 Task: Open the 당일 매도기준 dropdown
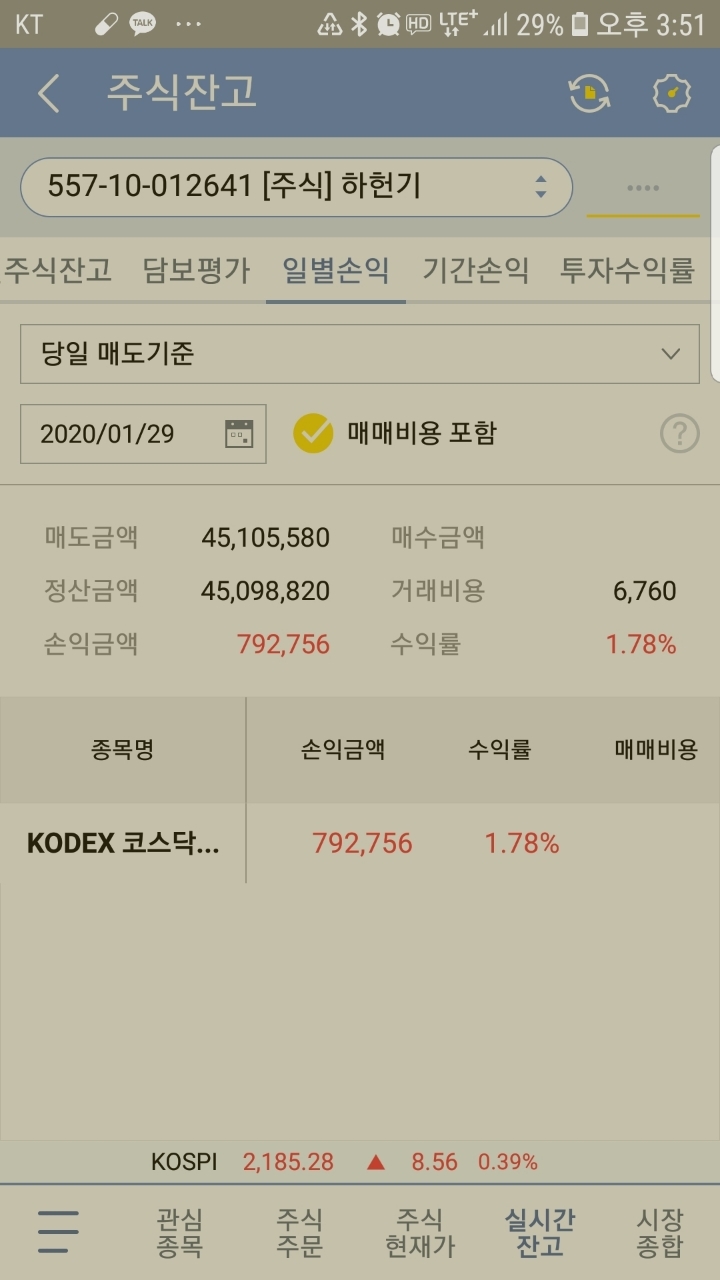click(360, 356)
